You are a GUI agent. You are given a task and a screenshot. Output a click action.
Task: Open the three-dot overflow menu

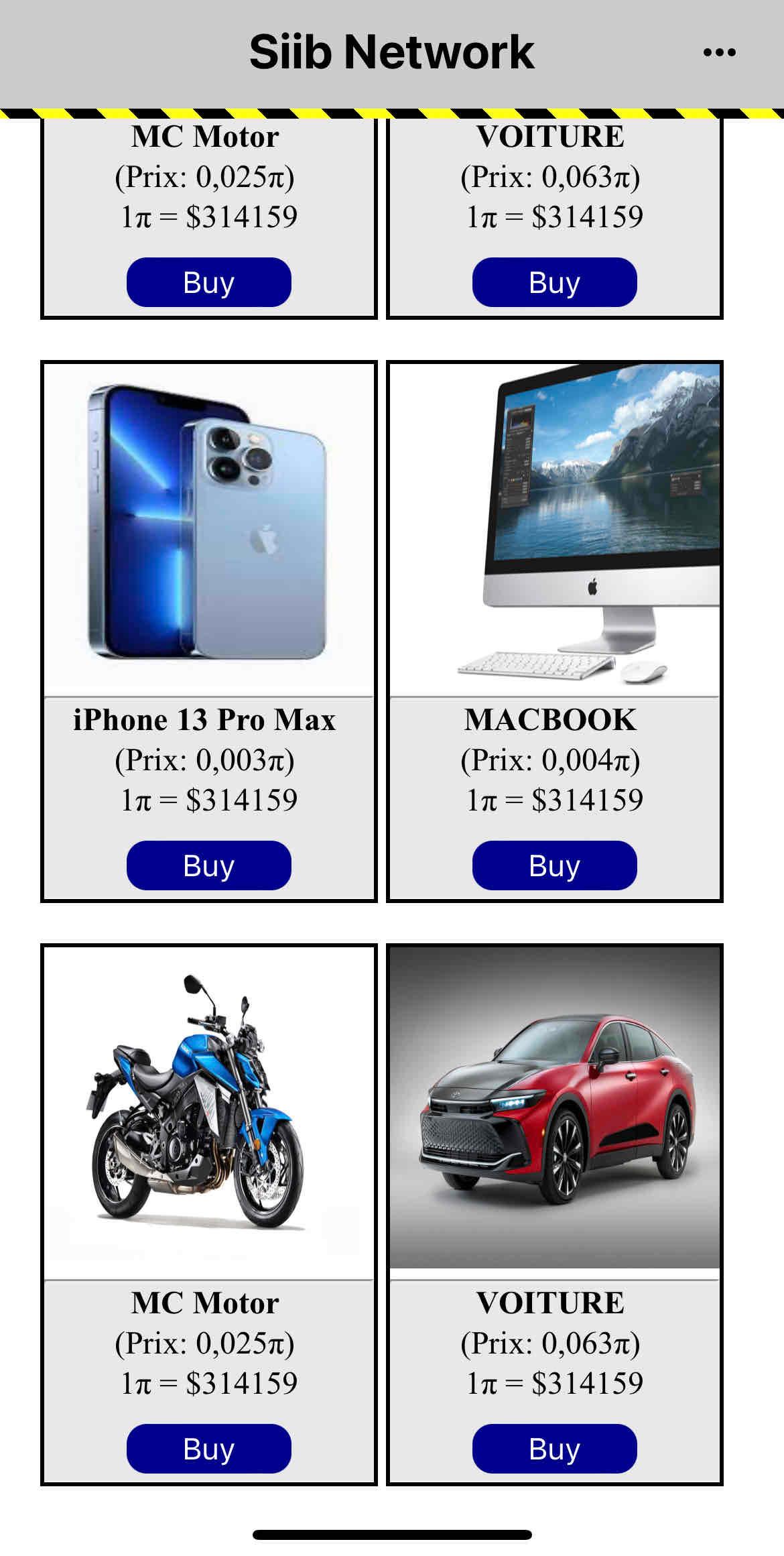click(x=720, y=52)
